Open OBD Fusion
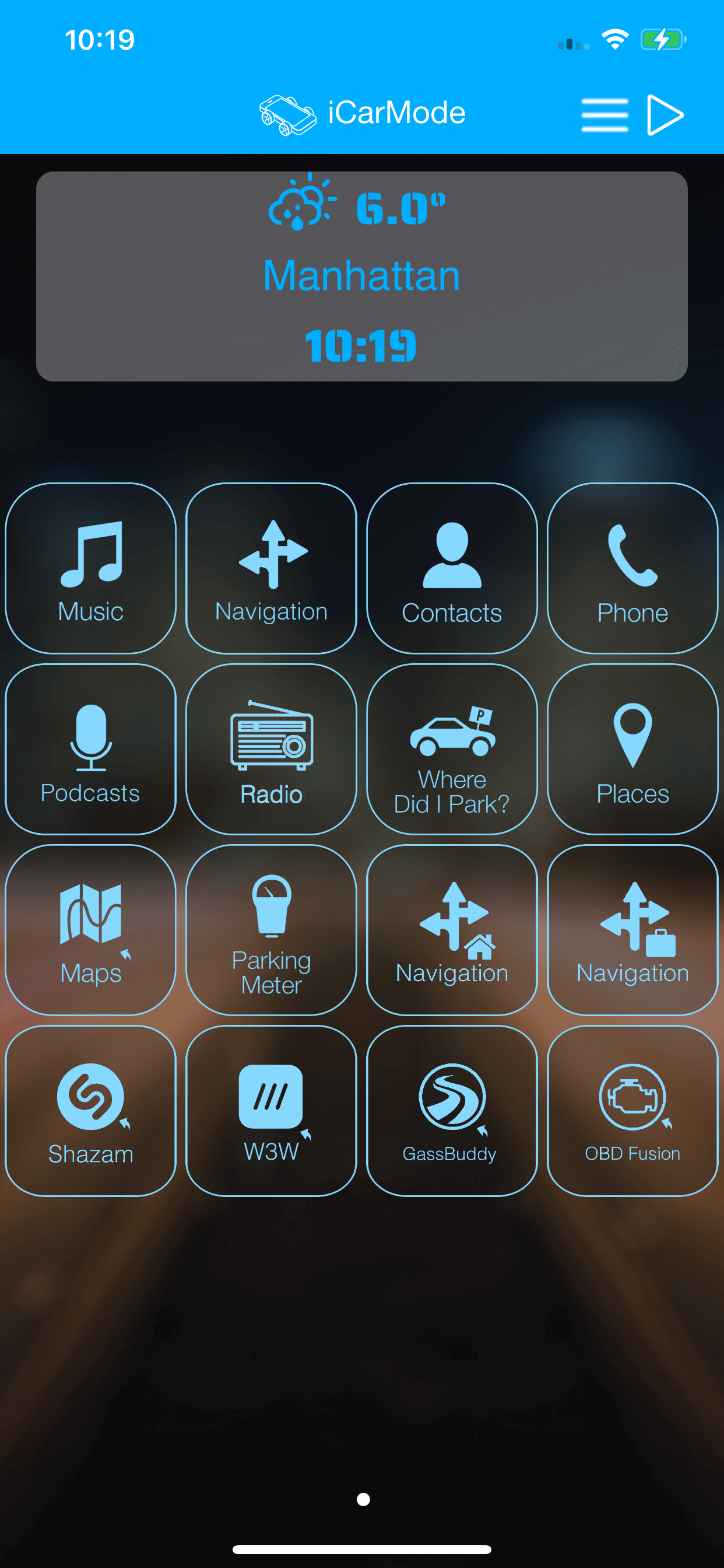The image size is (724, 1568). 632,1110
